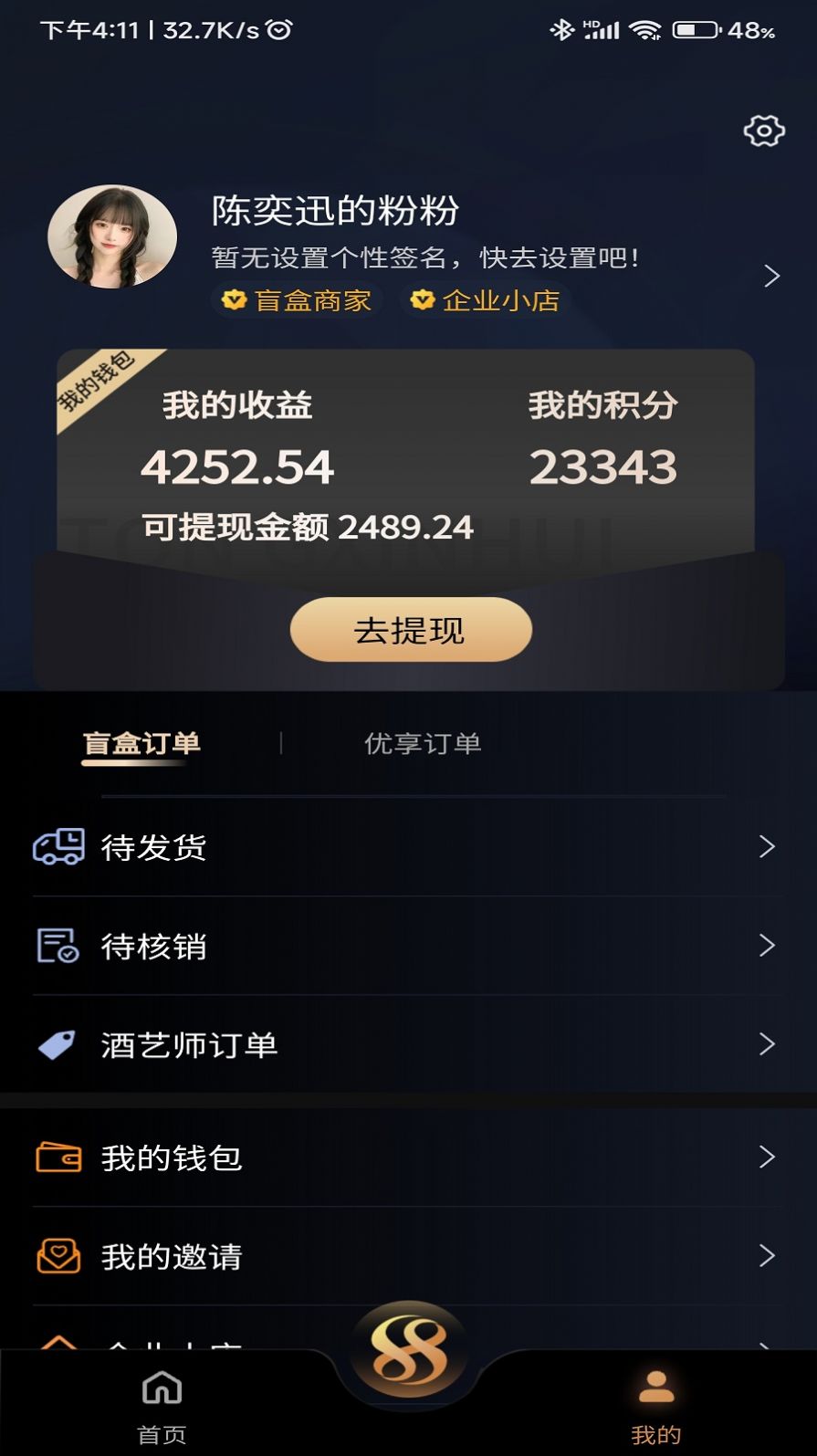Go to the 首页 home tab
Screen dimensions: 817x1456
tap(162, 1406)
